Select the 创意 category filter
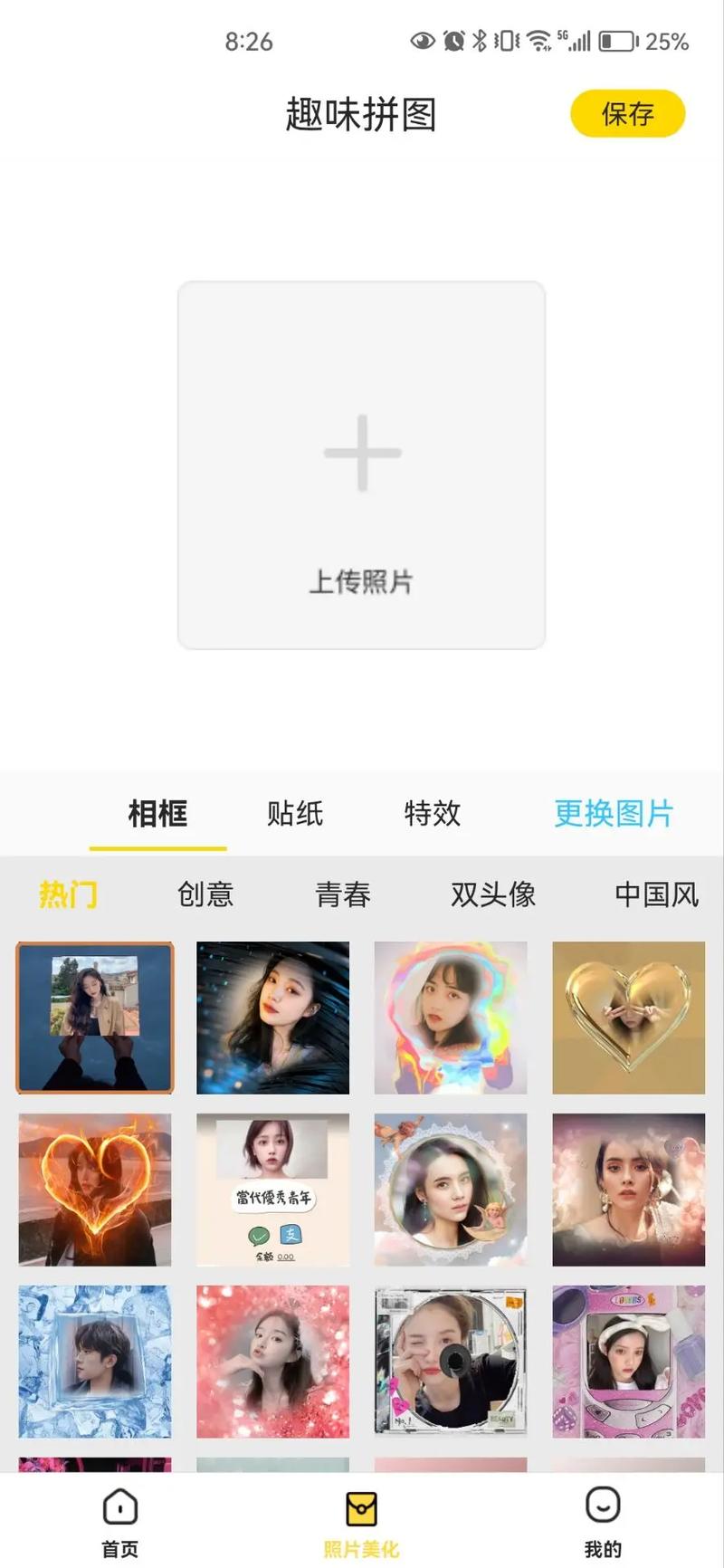The width and height of the screenshot is (724, 1568). click(205, 894)
